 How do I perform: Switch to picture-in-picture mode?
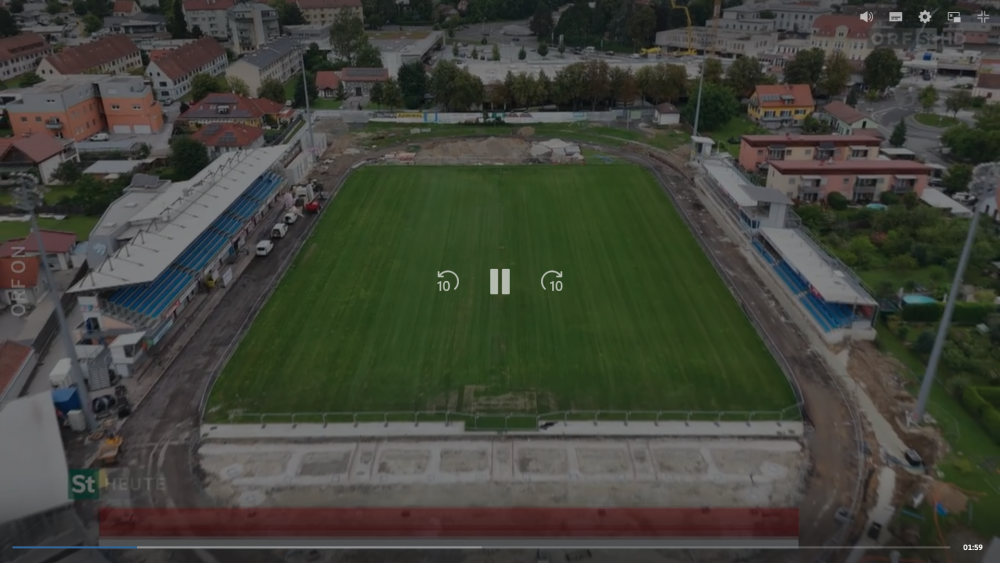coord(954,17)
